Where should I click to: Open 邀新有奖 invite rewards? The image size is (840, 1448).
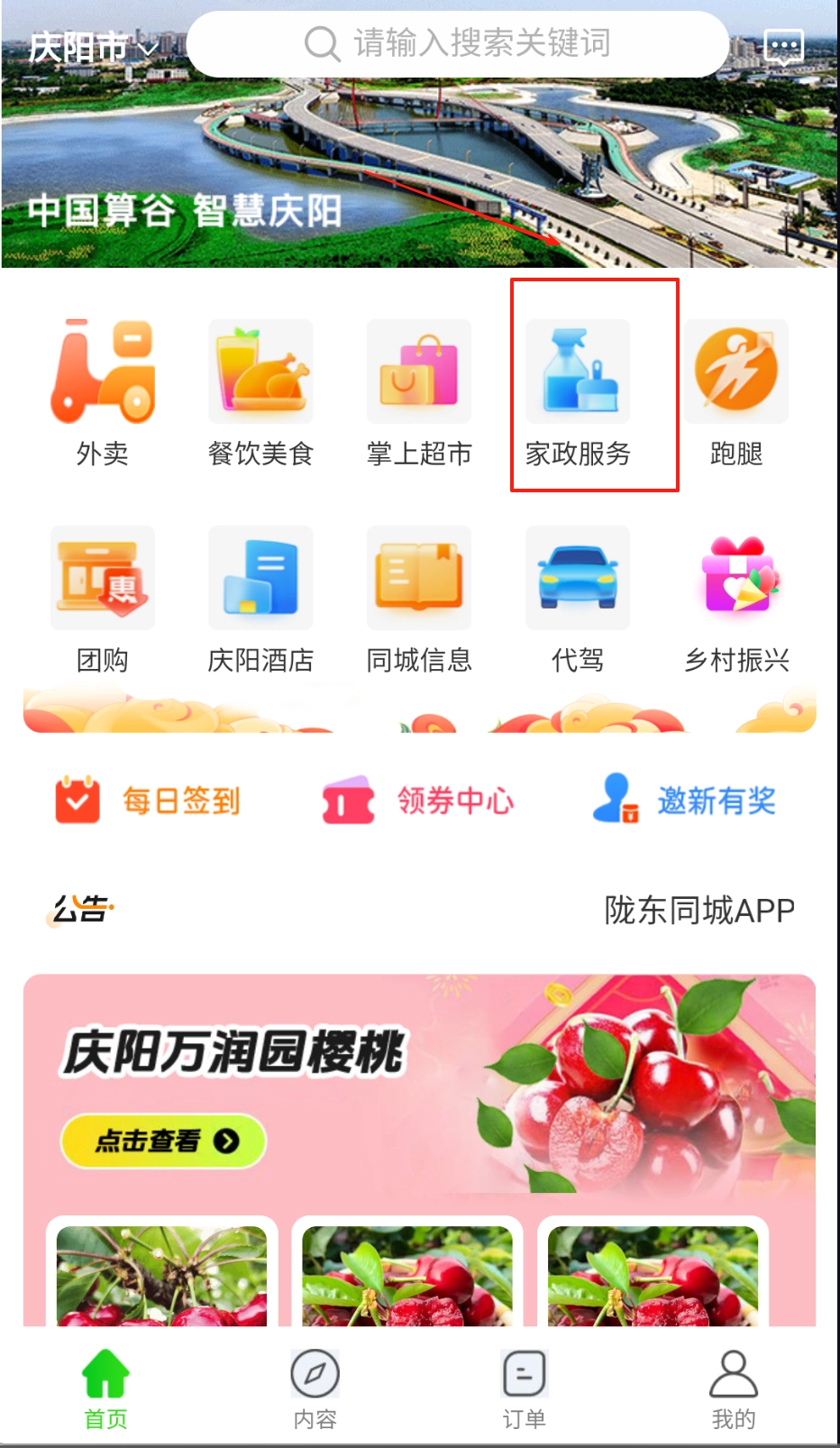[685, 800]
